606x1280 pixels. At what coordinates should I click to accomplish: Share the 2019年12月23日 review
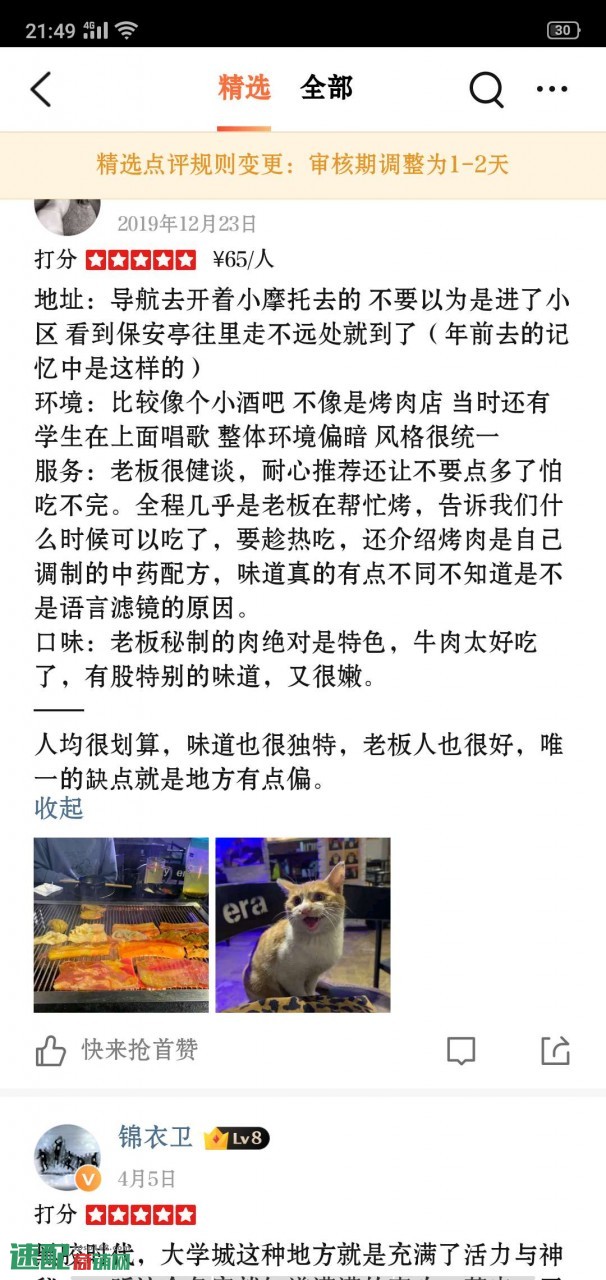click(555, 1050)
